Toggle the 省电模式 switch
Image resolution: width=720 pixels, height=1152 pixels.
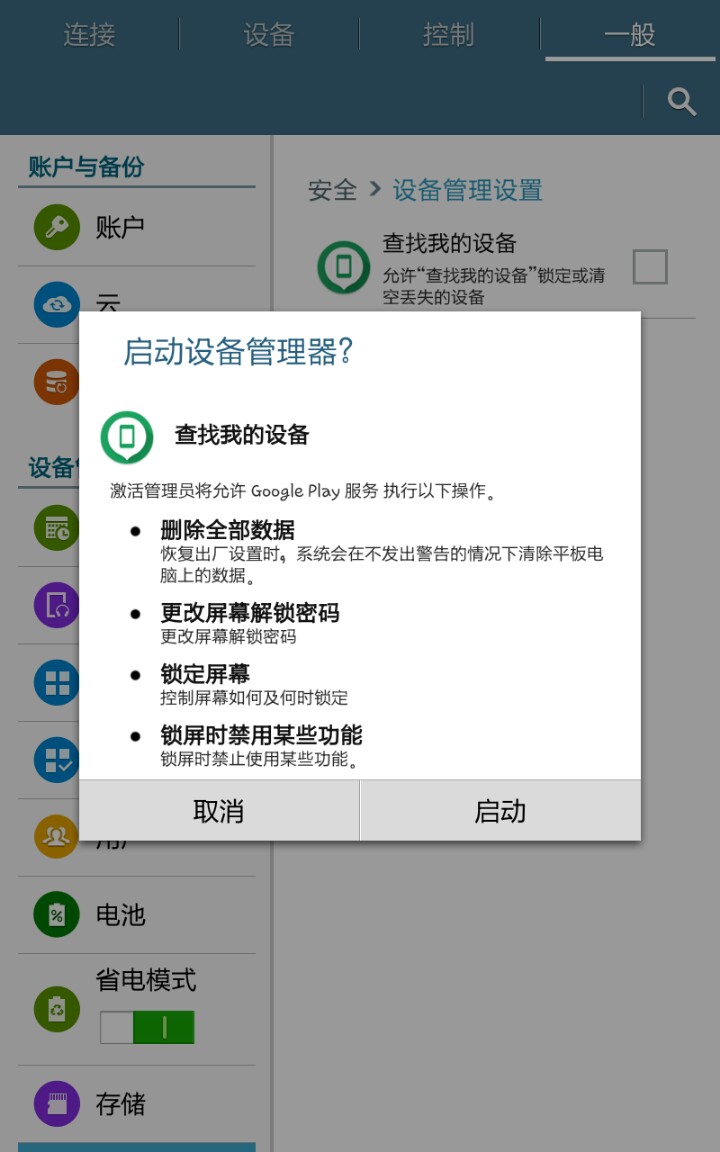point(147,1027)
